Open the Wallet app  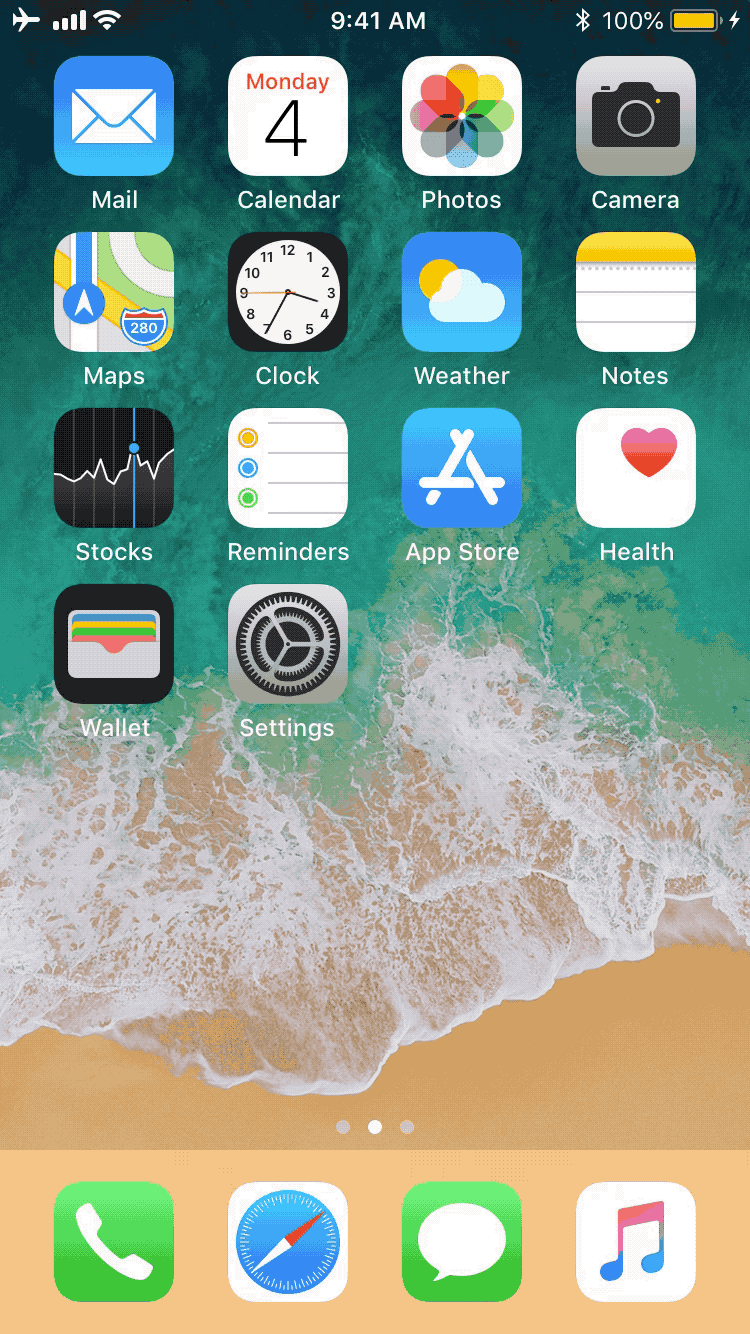114,644
